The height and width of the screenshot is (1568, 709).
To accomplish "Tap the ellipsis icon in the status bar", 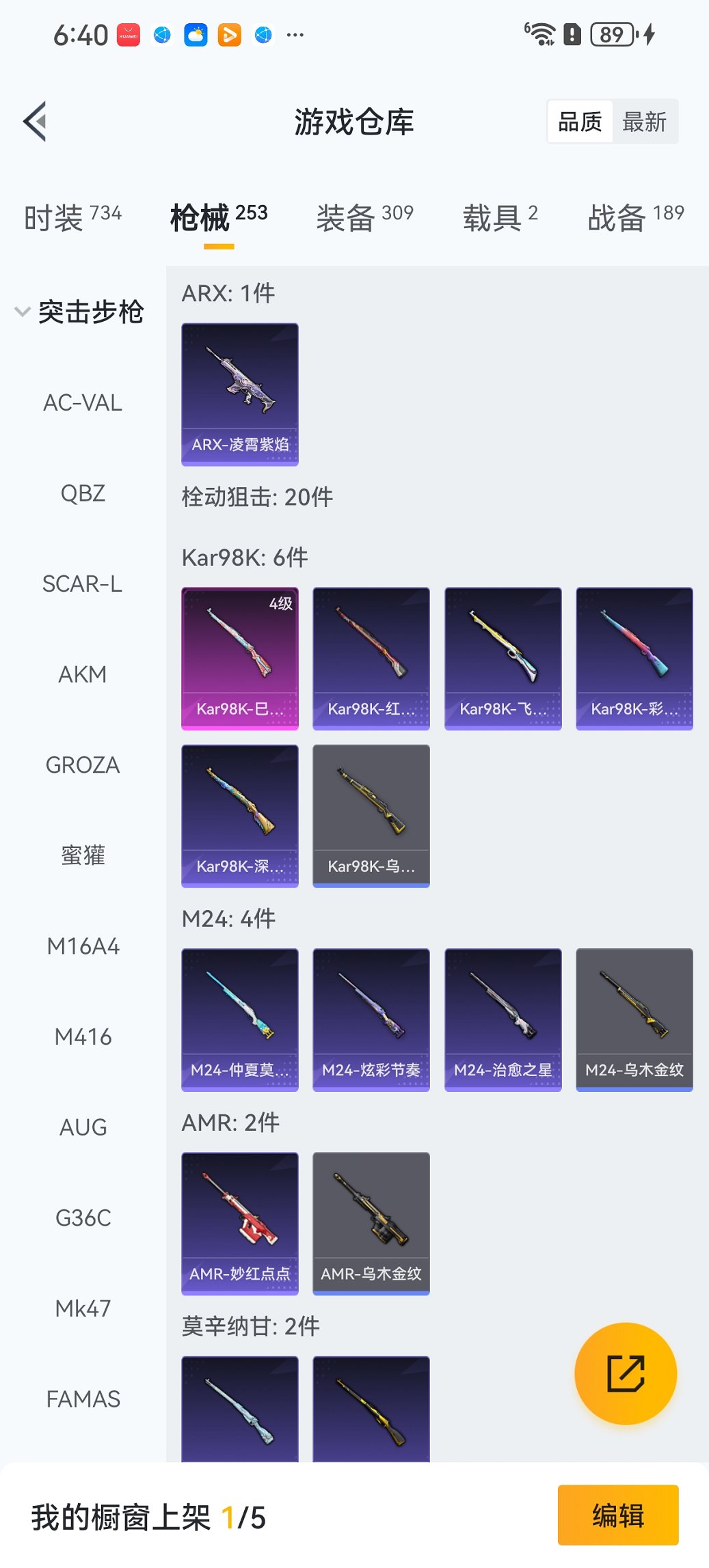I will [294, 33].
